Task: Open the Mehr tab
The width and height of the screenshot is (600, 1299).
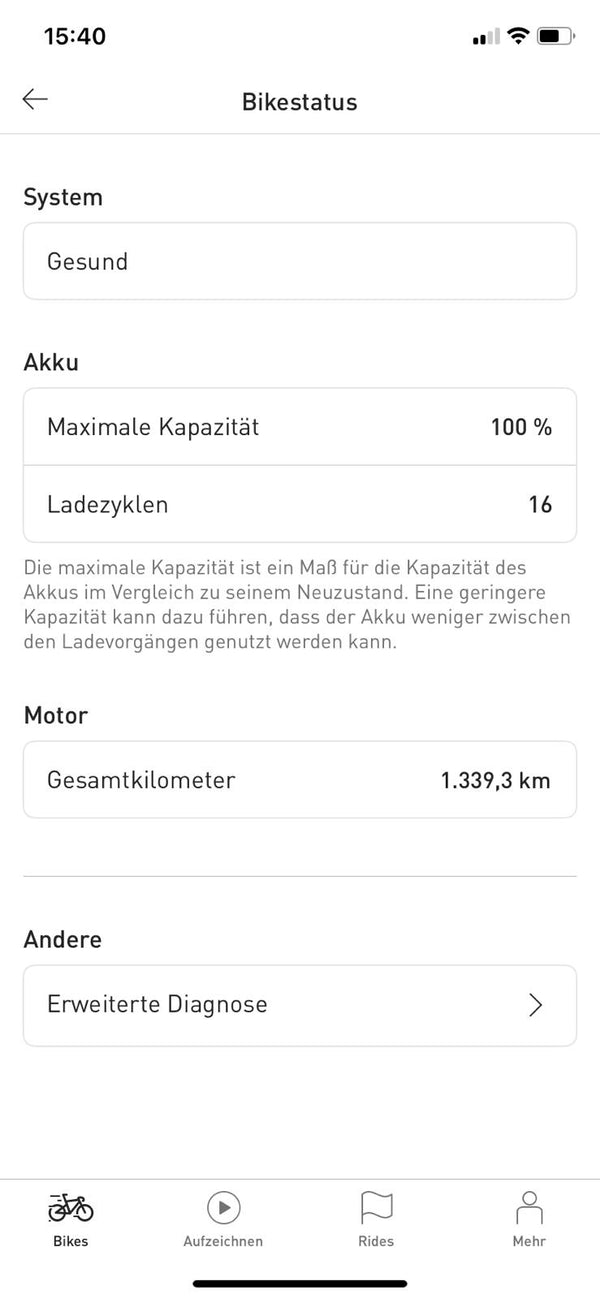Action: pos(529,1219)
